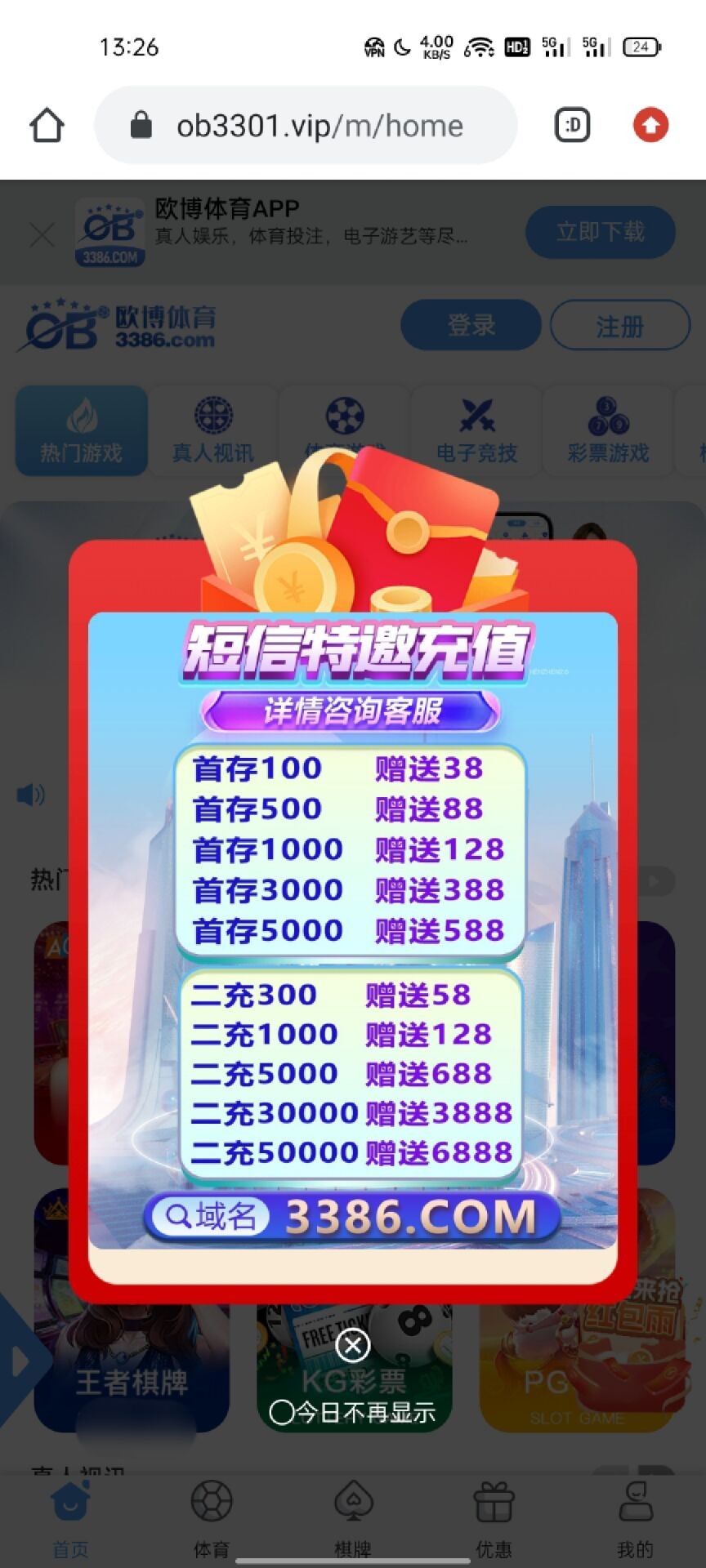Switch to the 棋牌 bottom tab

click(x=353, y=1519)
